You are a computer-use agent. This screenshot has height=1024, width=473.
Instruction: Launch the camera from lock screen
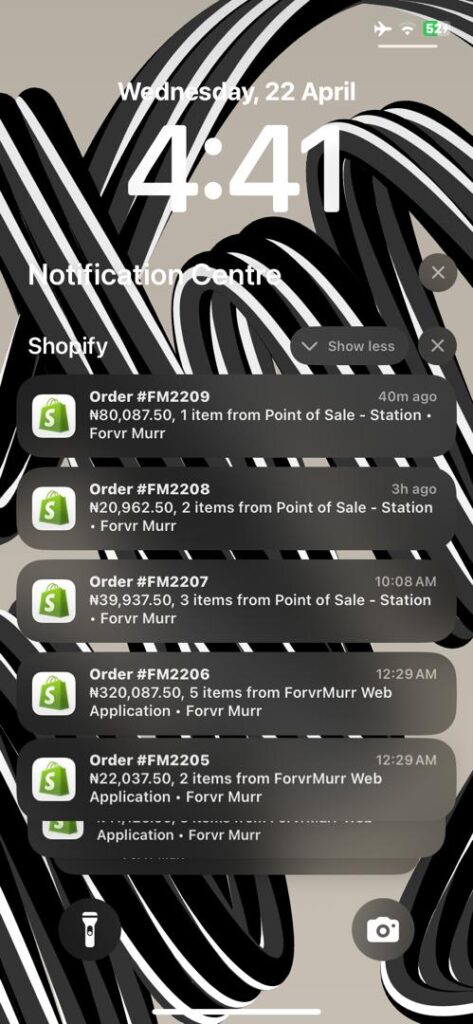click(x=383, y=929)
